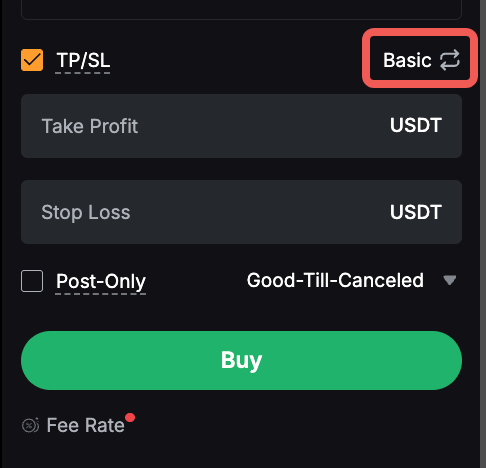The image size is (486, 468).
Task: Place the order with Buy
Action: 241,360
